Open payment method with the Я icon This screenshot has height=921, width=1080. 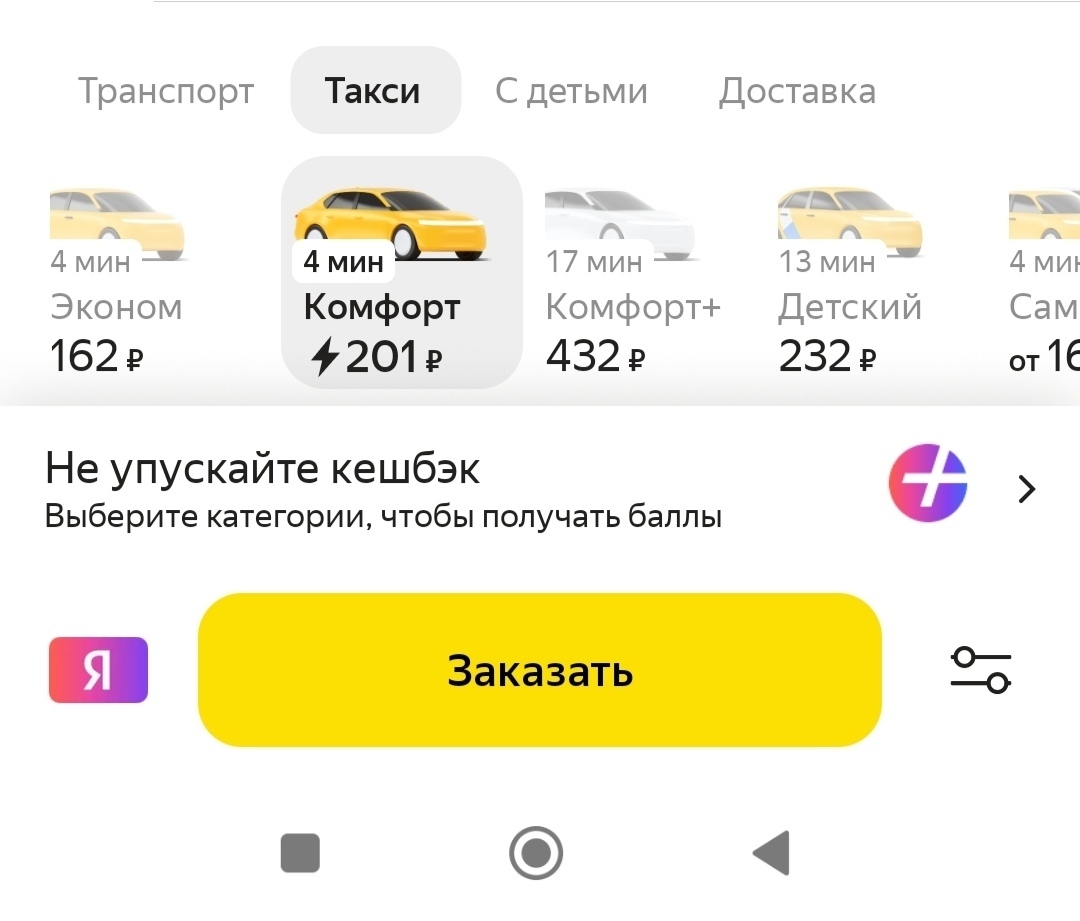pos(98,670)
